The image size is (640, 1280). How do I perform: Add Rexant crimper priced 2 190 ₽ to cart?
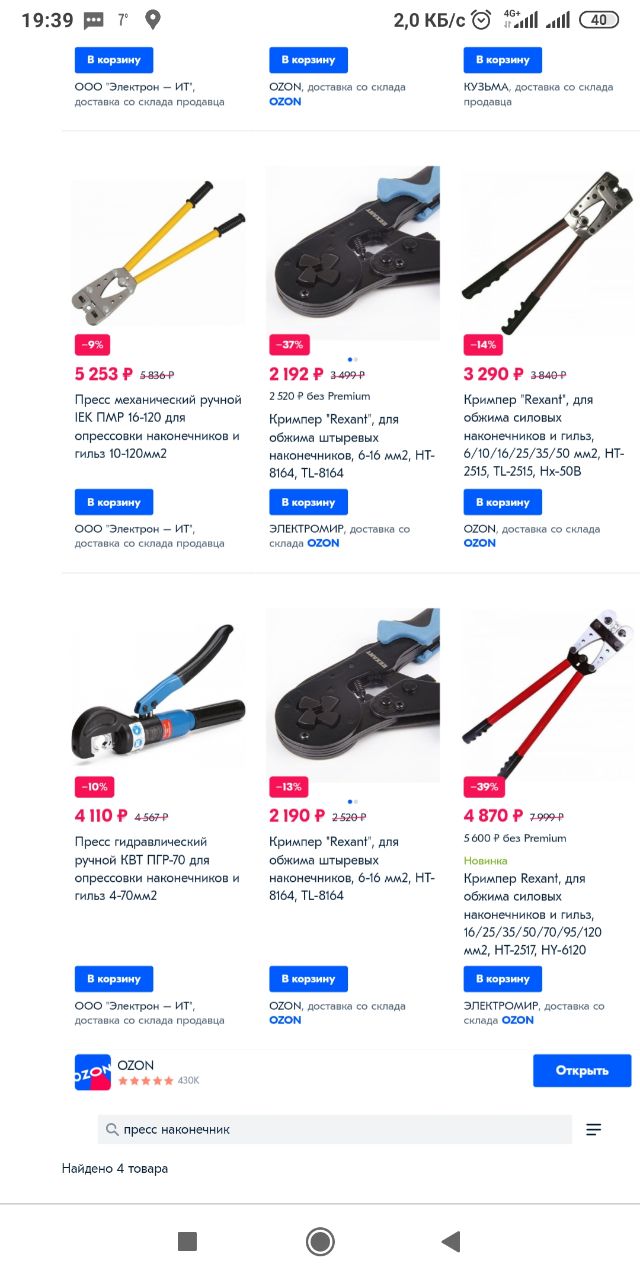coord(308,979)
